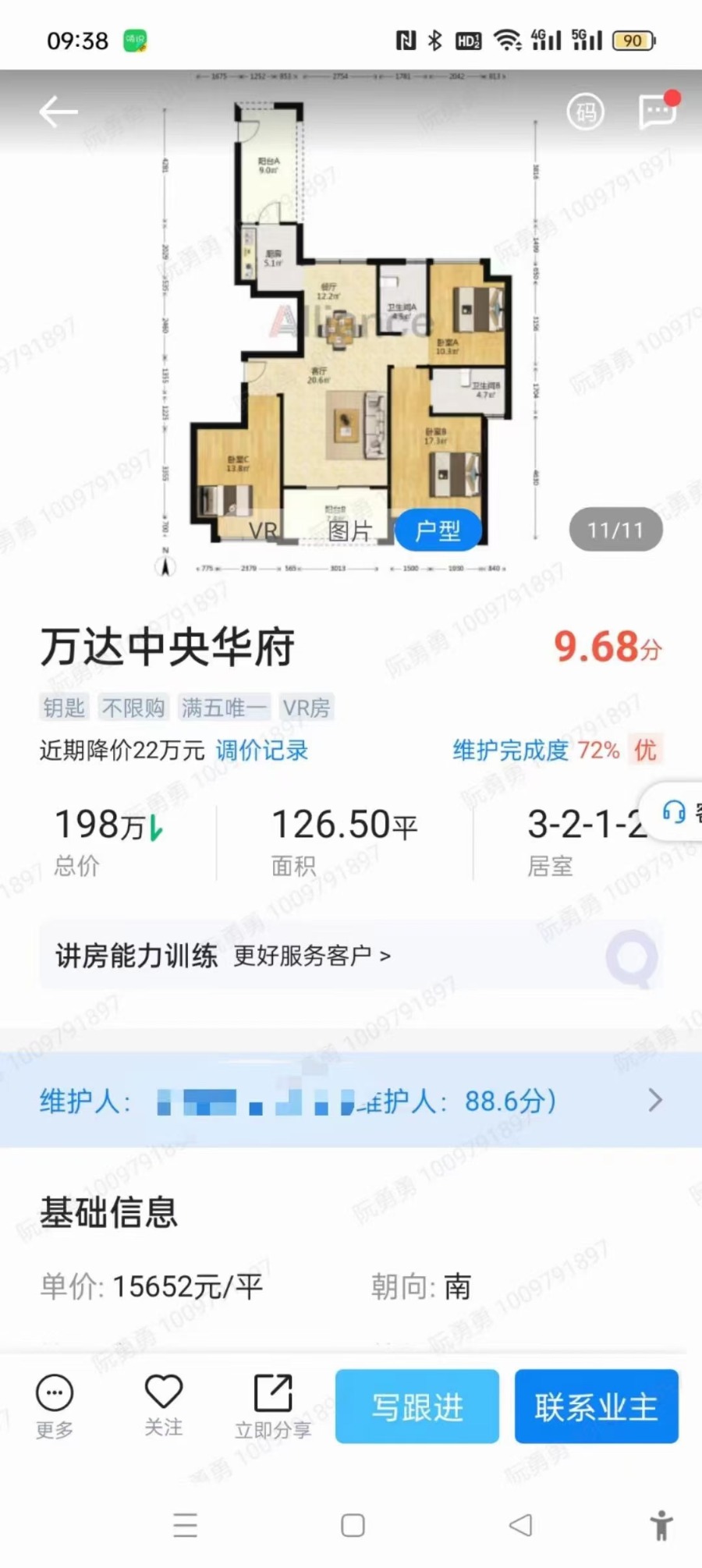Image resolution: width=702 pixels, height=1568 pixels.
Task: Tap the 写跟进 follow-up button
Action: (417, 1407)
